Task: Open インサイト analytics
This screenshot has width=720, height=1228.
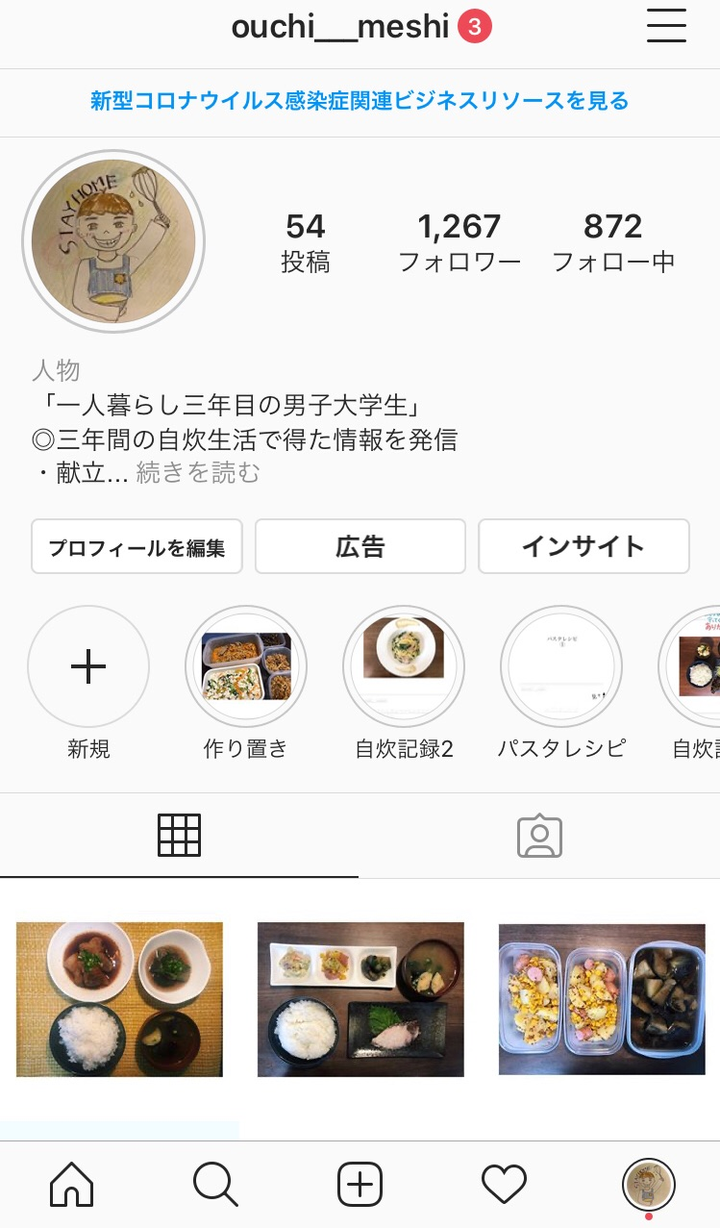Action: point(584,546)
